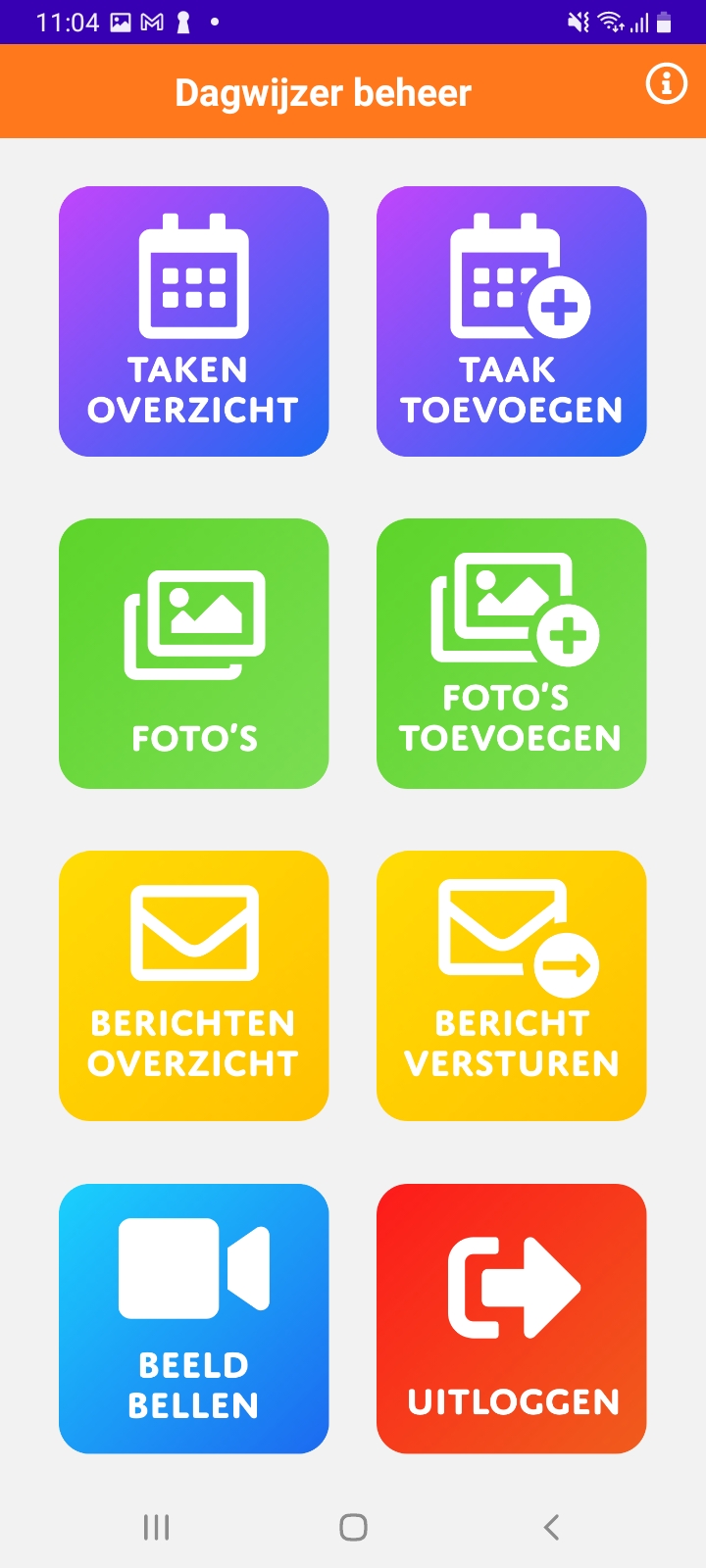The width and height of the screenshot is (706, 1568).
Task: Open the info icon in the header
Action: point(666,83)
